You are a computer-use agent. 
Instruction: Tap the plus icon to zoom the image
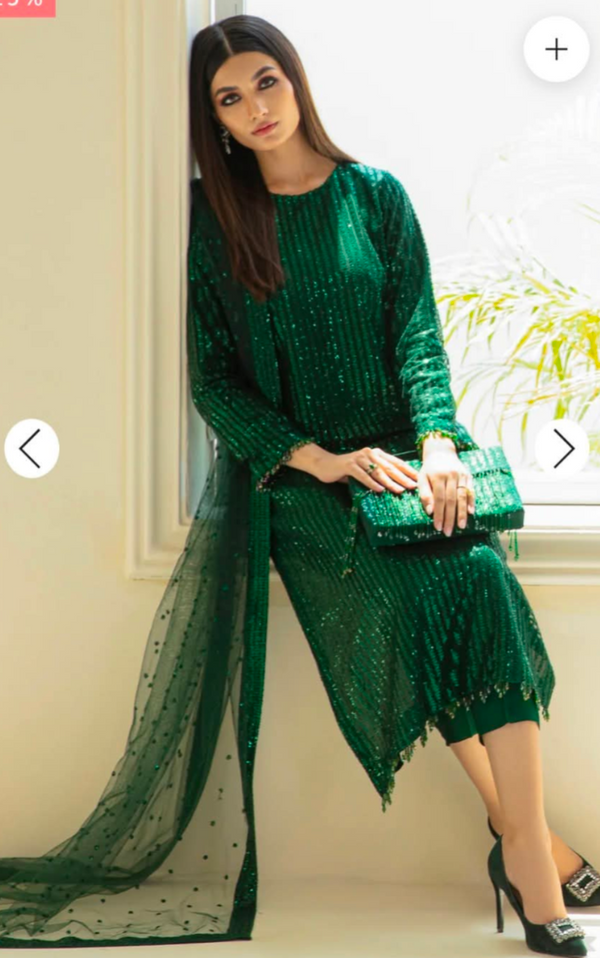point(556,49)
